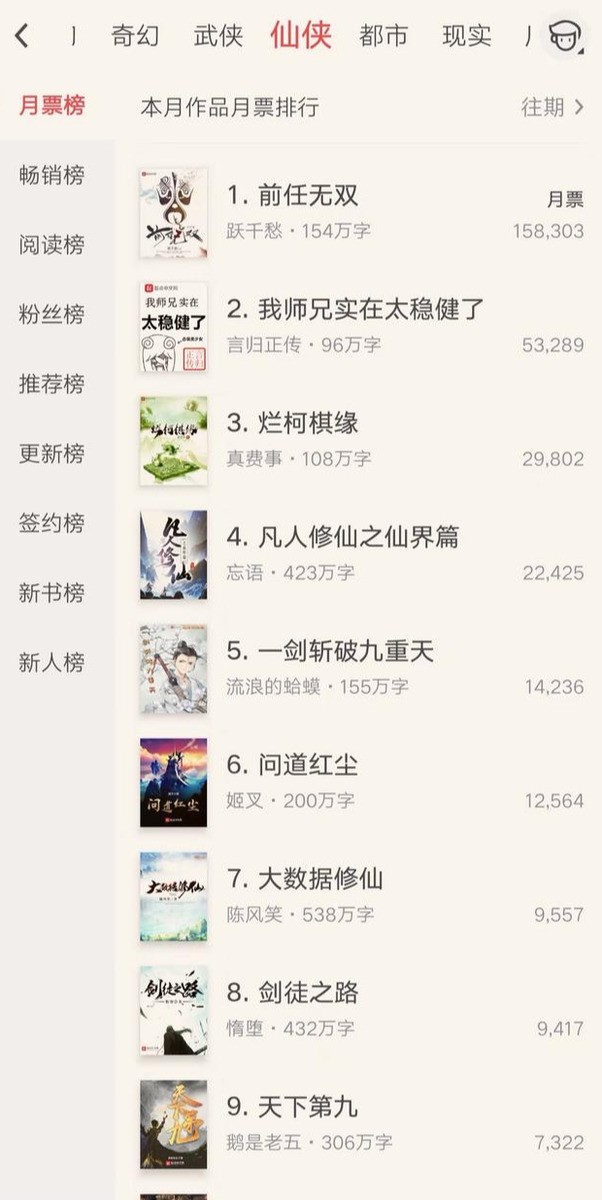
Task: Switch to the 奇幻 genre tab
Action: pos(135,37)
